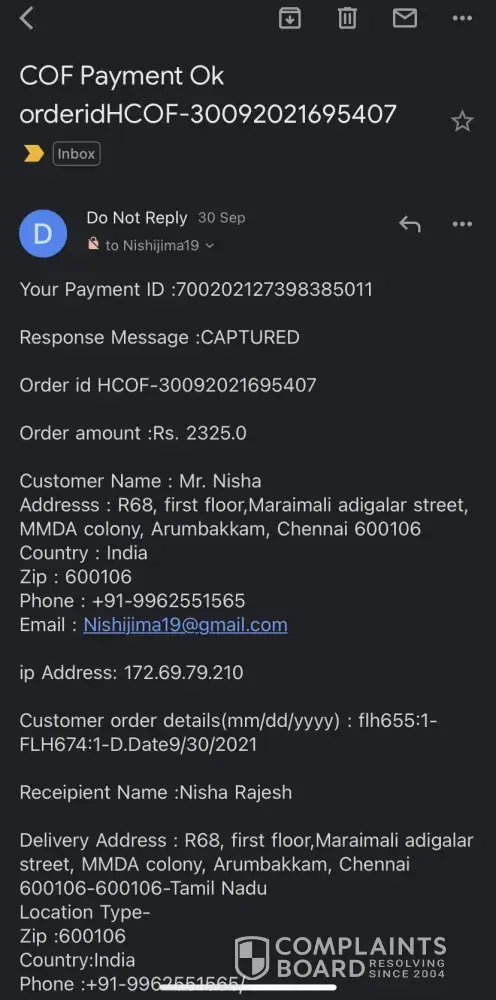Delete this email with the trash icon
The image size is (496, 1000).
tap(347, 18)
